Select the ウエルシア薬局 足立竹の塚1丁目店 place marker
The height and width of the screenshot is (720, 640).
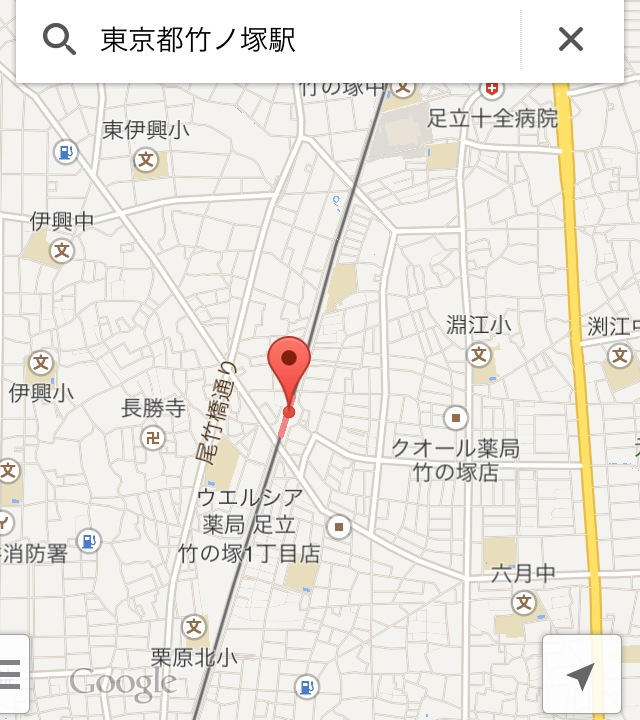(339, 525)
